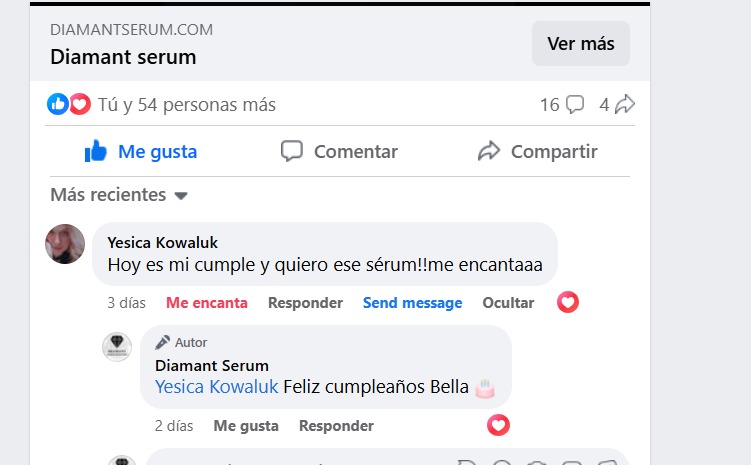The width and height of the screenshot is (751, 465).
Task: Expand the Más recientes sort dropdown
Action: click(x=119, y=195)
